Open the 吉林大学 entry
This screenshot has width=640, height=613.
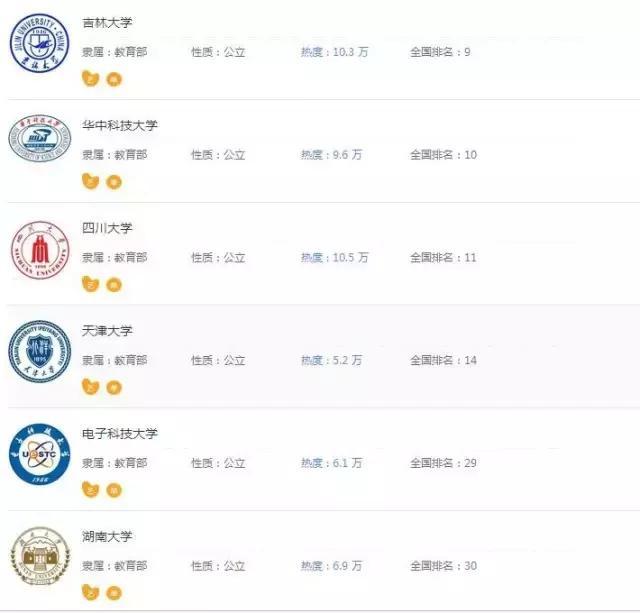tap(107, 22)
